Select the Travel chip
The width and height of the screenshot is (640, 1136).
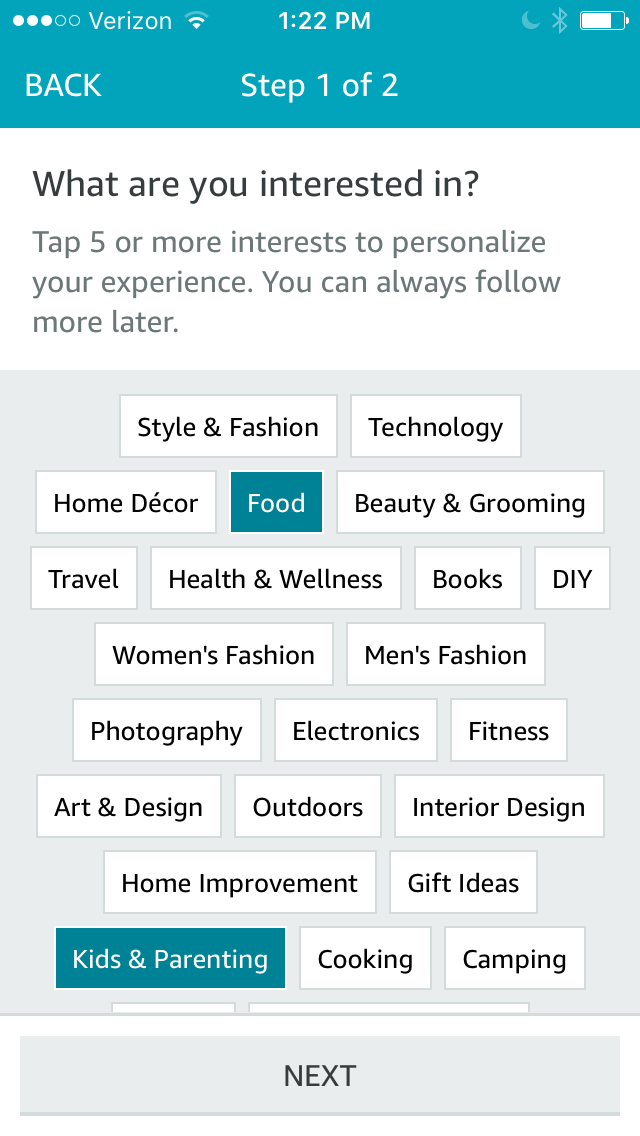click(84, 579)
